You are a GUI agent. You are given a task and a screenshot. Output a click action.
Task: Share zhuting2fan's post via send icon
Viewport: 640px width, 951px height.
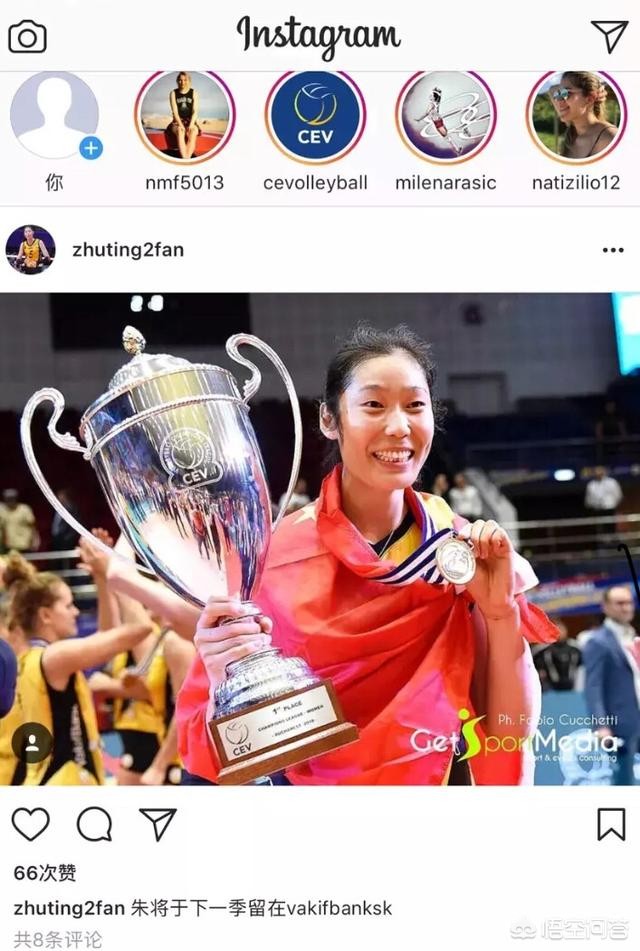[x=158, y=824]
